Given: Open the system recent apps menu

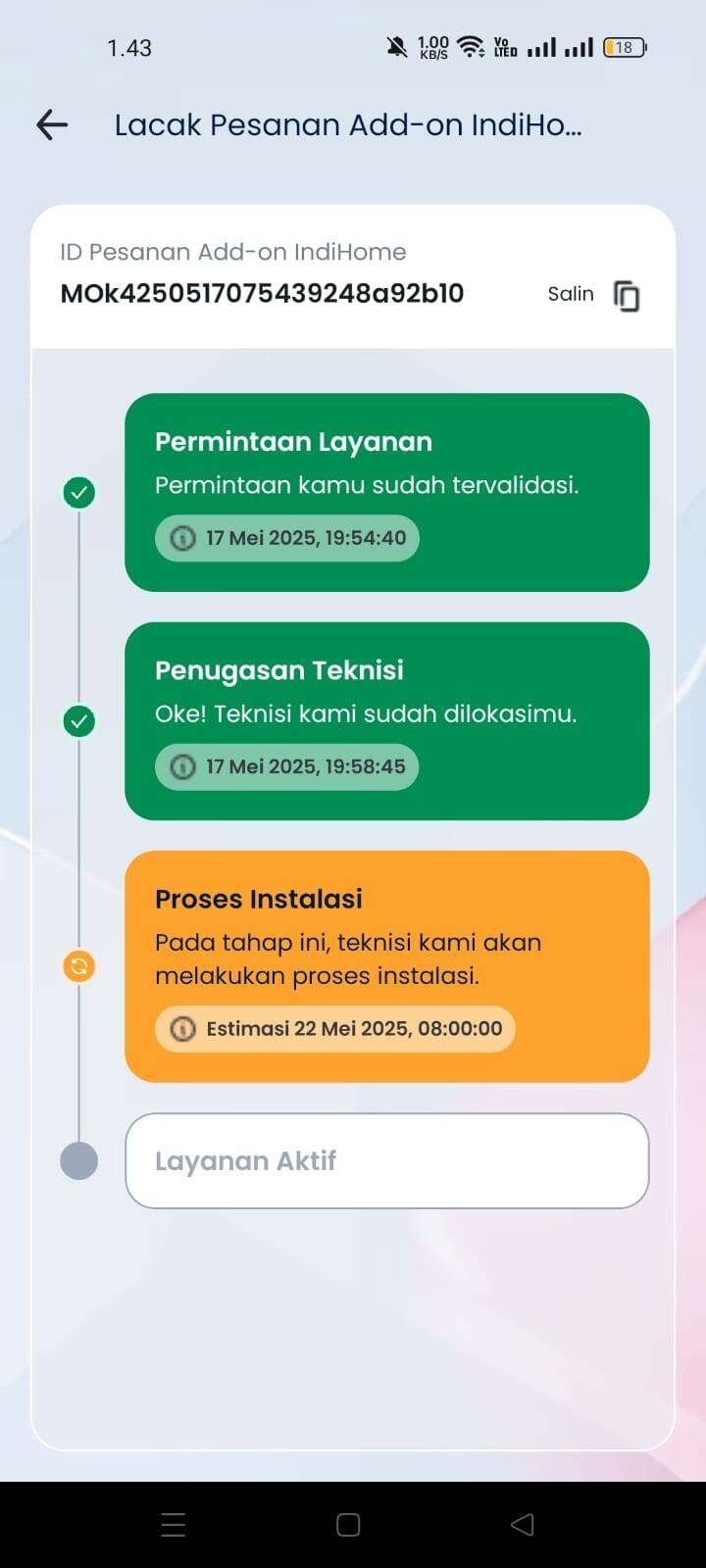Looking at the screenshot, I should click(174, 1524).
